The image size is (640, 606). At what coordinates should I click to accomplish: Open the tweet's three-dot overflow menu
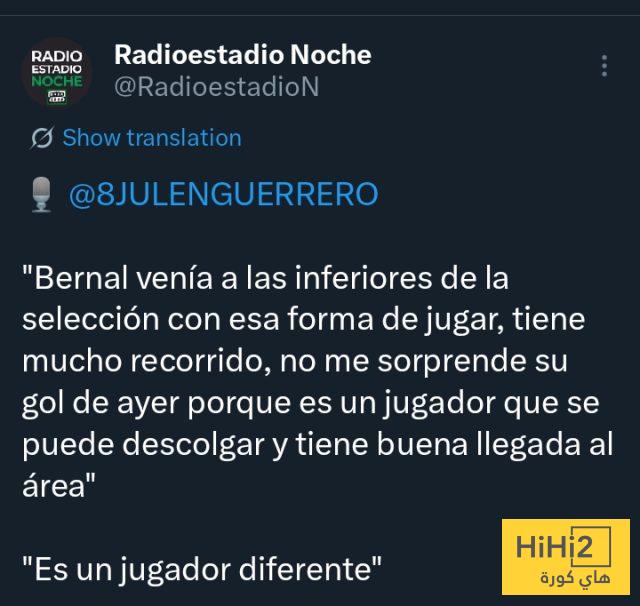[604, 66]
